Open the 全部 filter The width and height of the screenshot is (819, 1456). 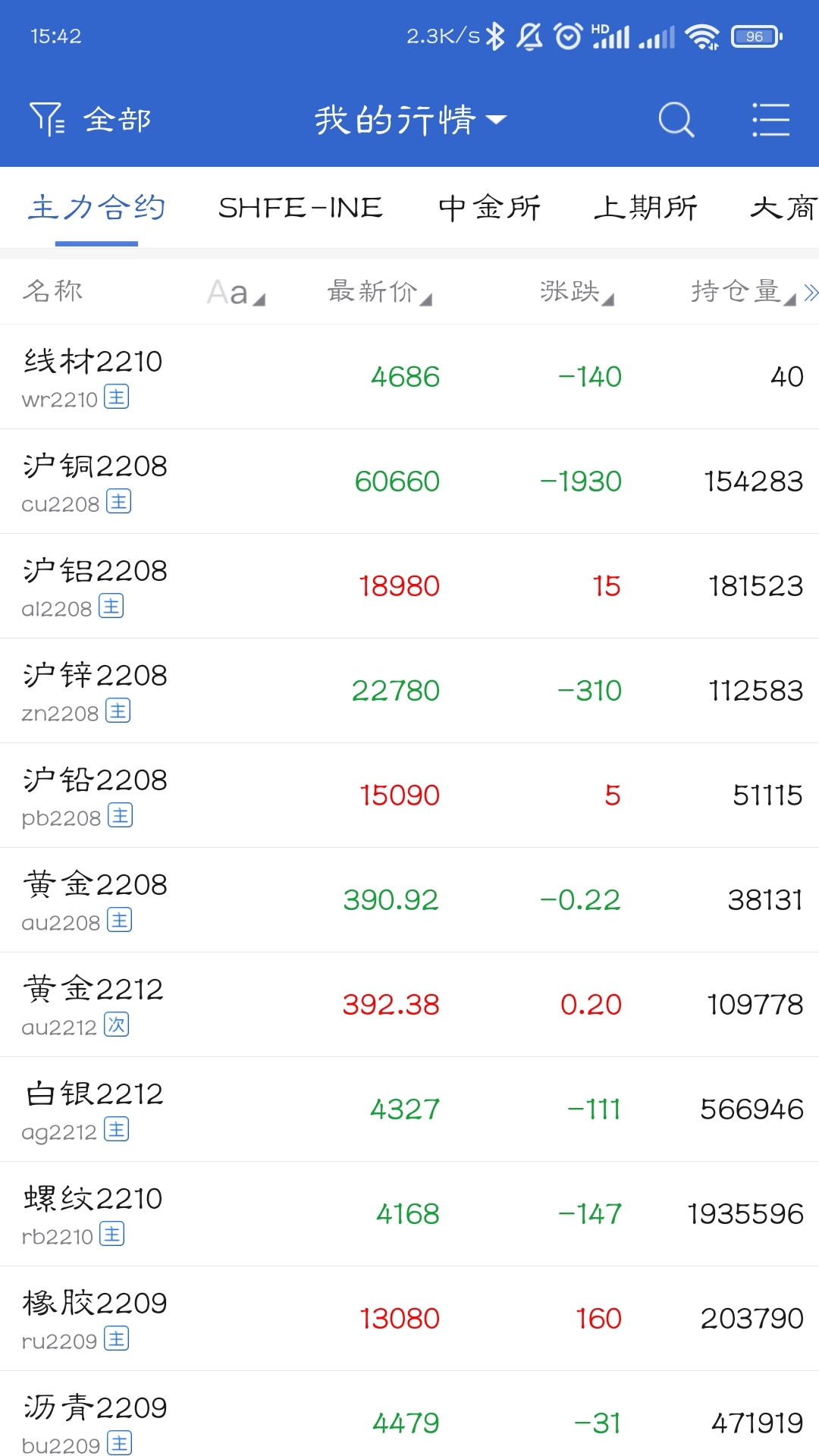(x=90, y=120)
